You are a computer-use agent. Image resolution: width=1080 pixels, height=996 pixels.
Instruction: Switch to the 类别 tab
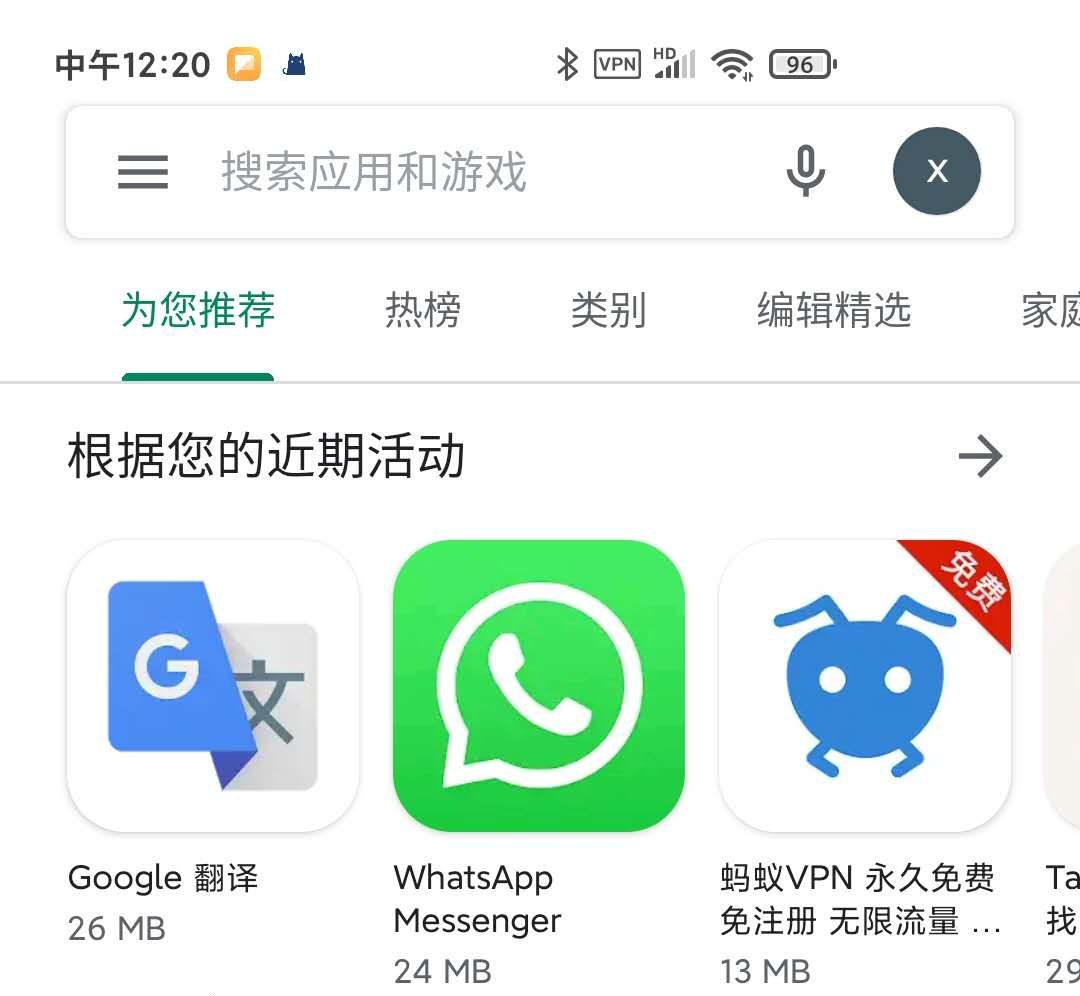click(608, 310)
